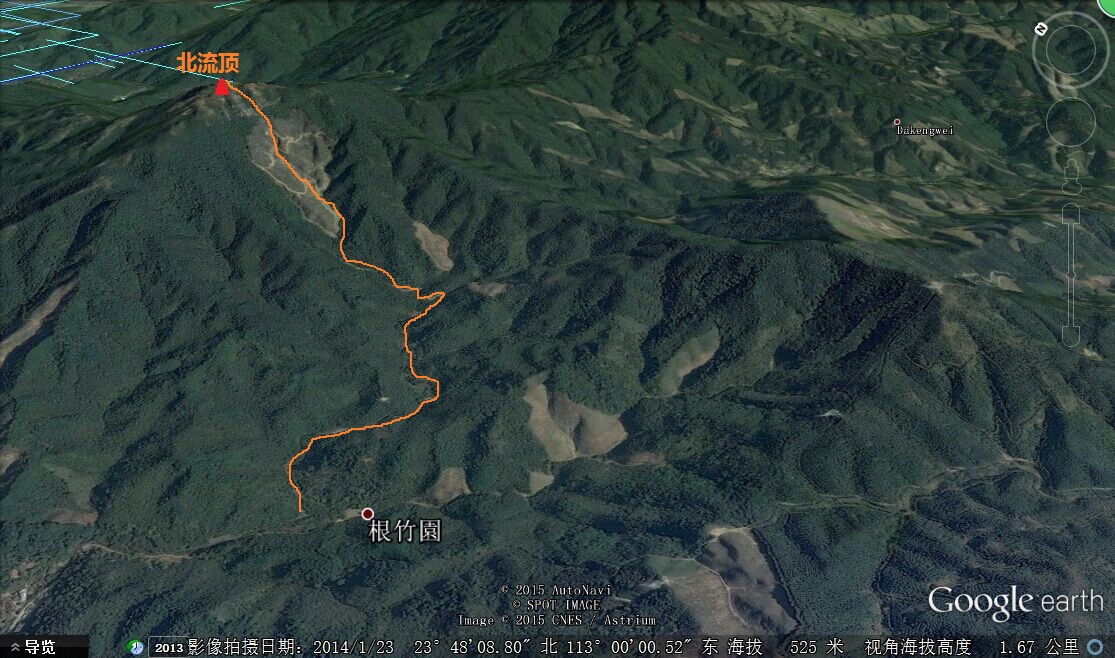This screenshot has width=1115, height=658.
Task: Reset view north with compass N marker
Action: 1041,29
